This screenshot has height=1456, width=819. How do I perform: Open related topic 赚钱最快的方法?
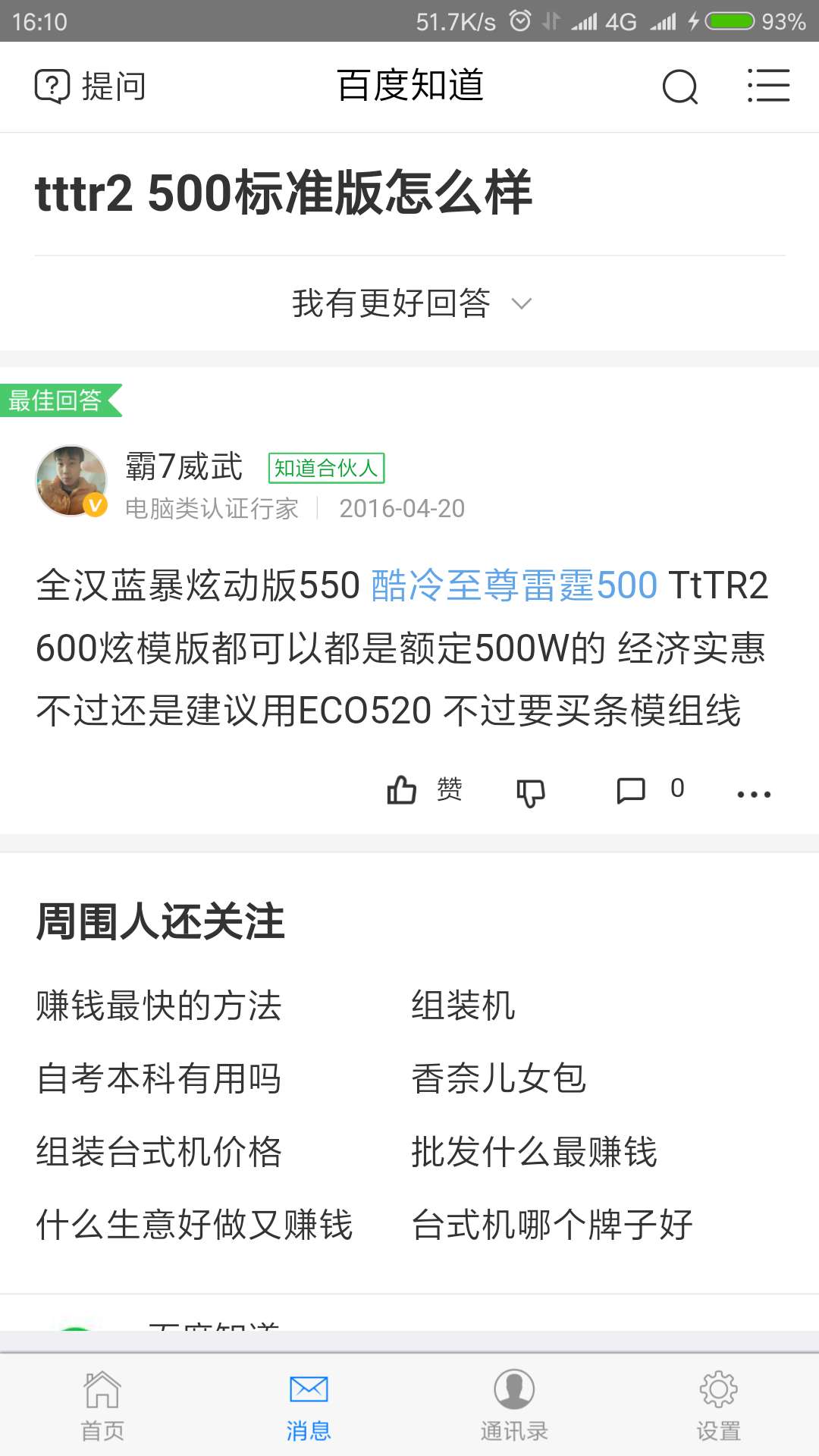158,1006
